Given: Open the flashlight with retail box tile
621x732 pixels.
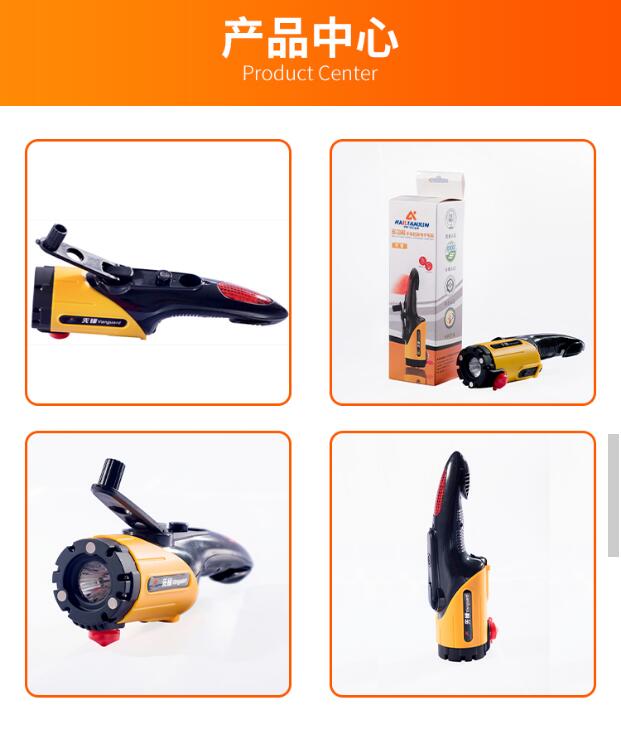Looking at the screenshot, I should point(463,272).
